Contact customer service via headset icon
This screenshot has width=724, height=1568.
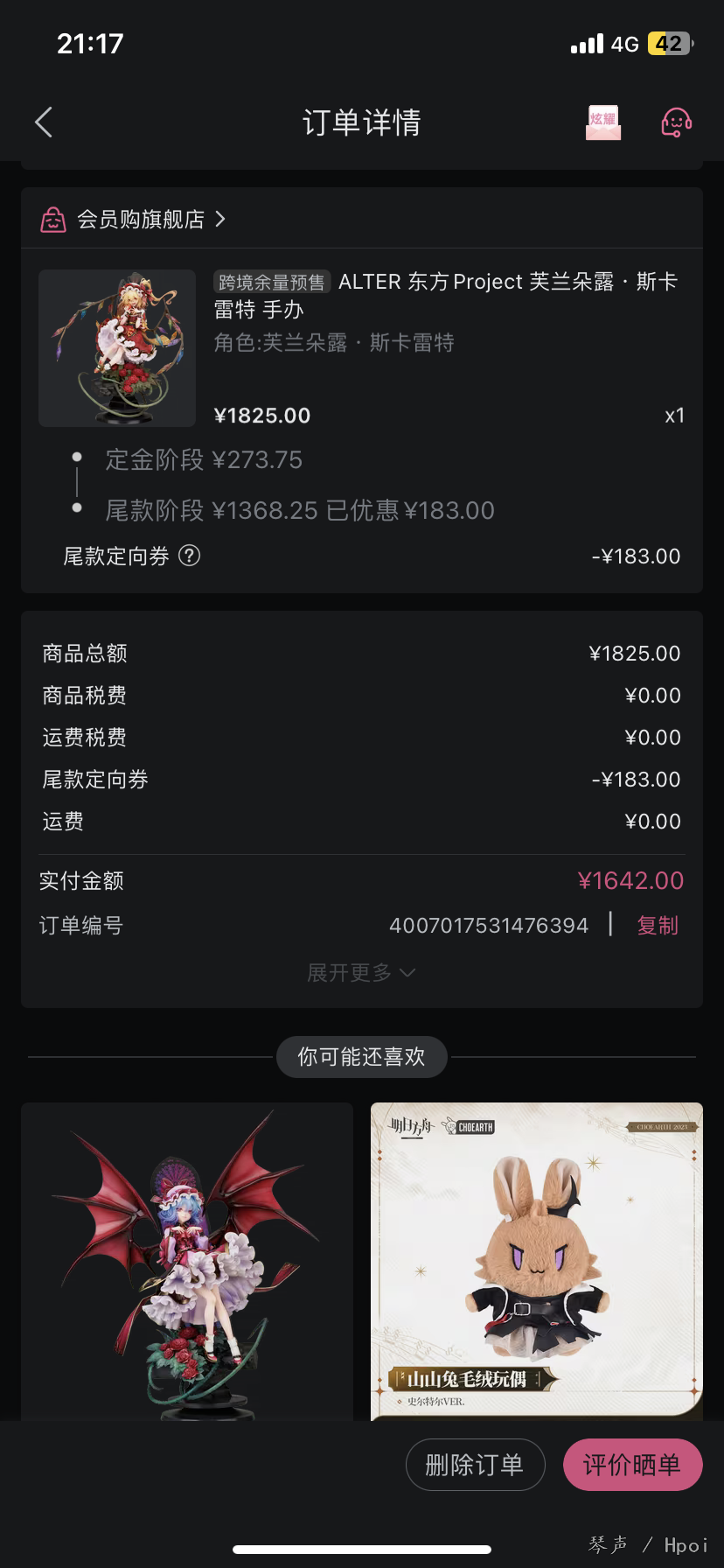676,122
